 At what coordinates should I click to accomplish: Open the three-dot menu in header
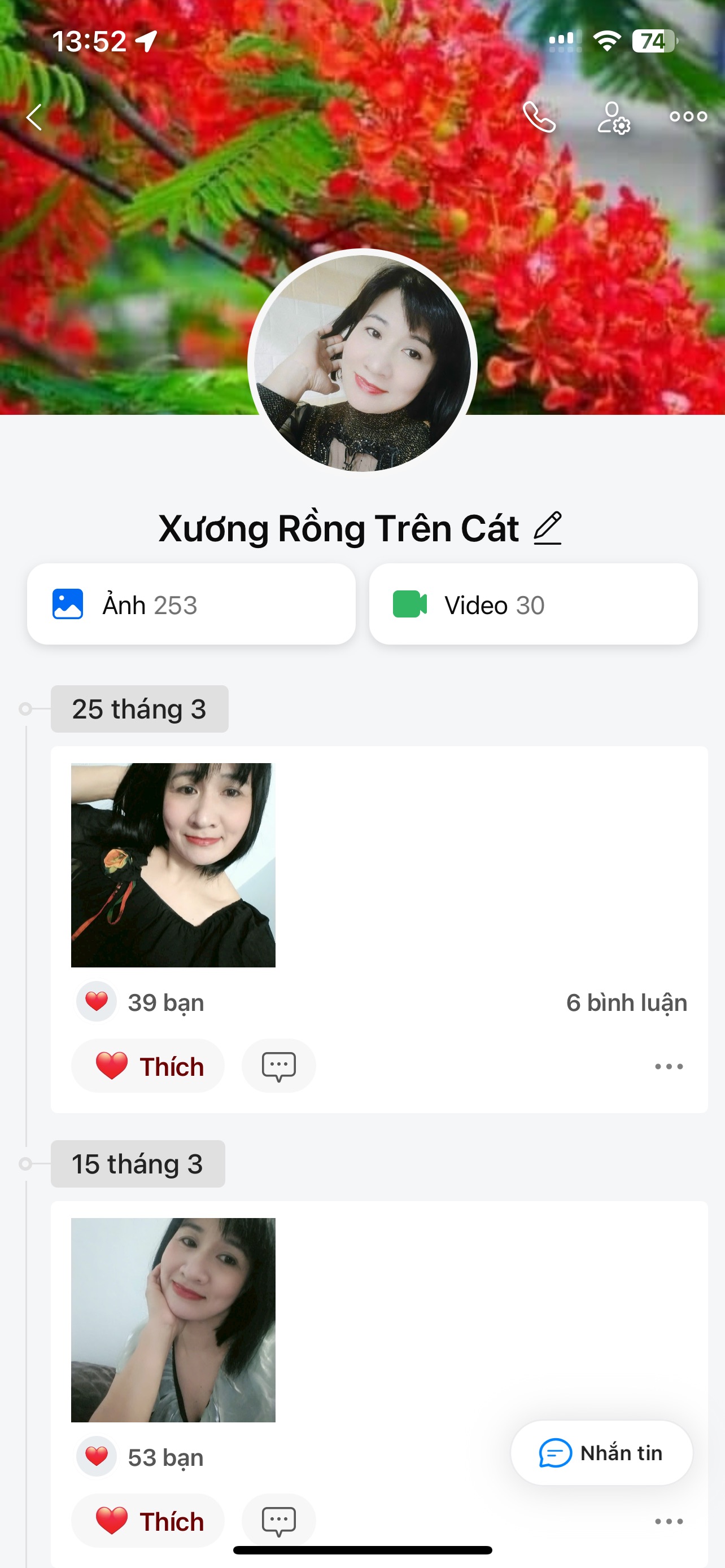point(688,116)
